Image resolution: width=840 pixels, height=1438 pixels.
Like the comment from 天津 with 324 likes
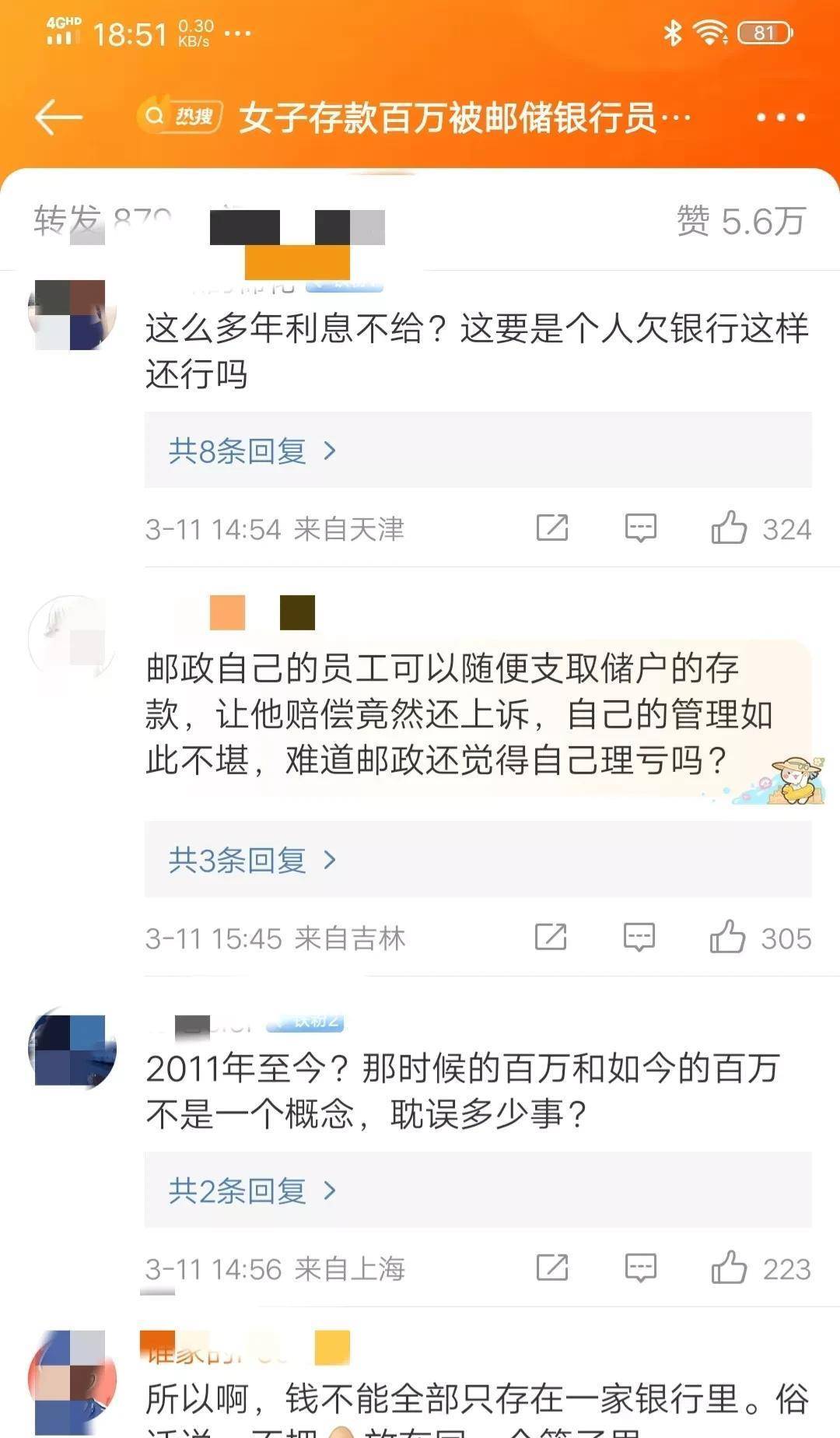[x=761, y=529]
